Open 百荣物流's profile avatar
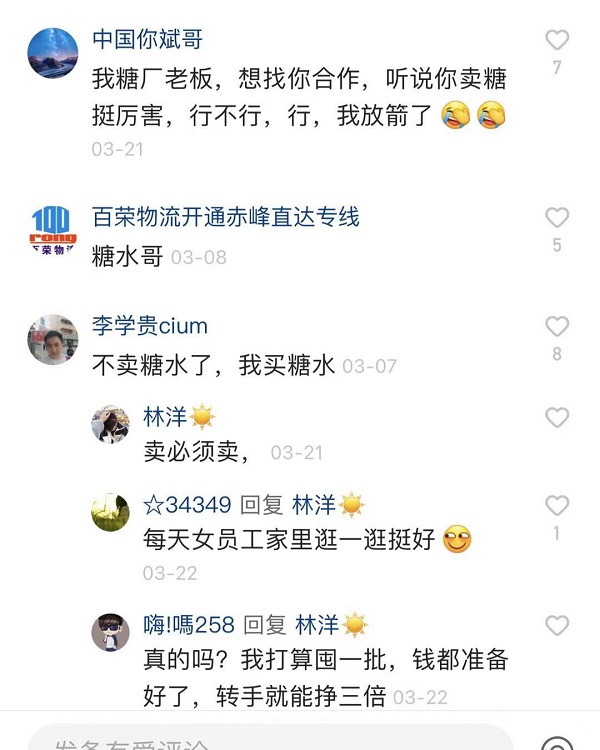The height and width of the screenshot is (750, 600). pos(53,231)
